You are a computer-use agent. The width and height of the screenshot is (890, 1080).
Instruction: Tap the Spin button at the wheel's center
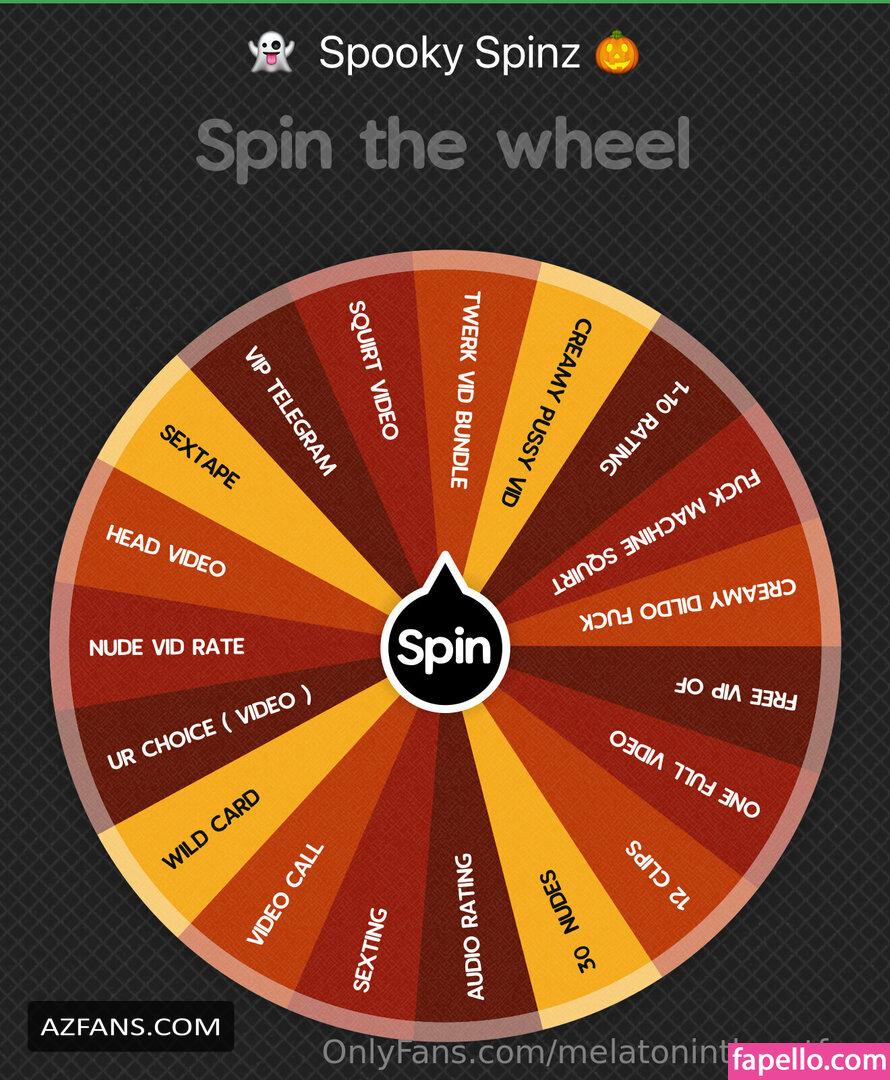[x=446, y=648]
